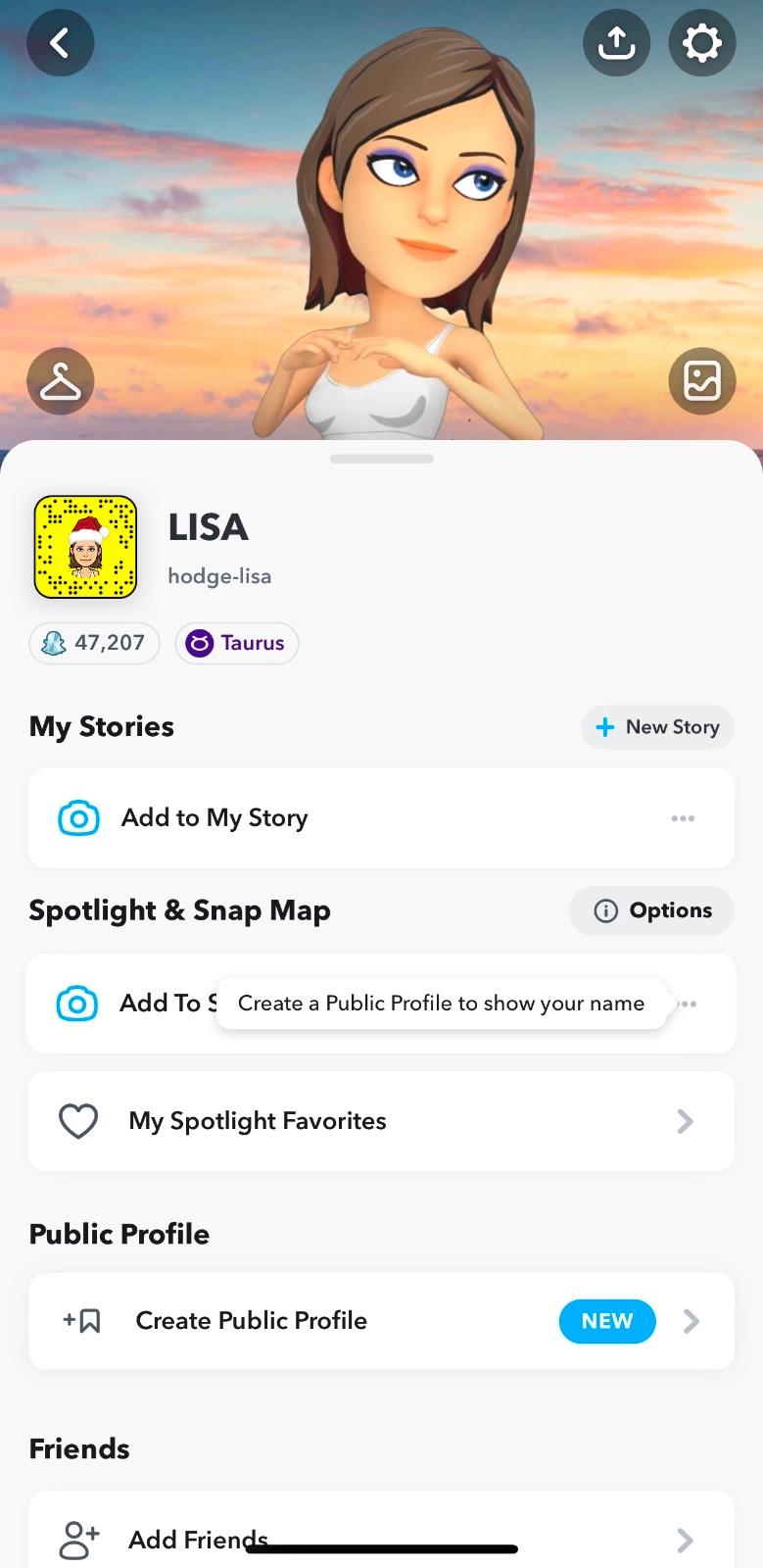Open the Snapcode thumbnail
This screenshot has height=1568, width=763.
pos(85,547)
